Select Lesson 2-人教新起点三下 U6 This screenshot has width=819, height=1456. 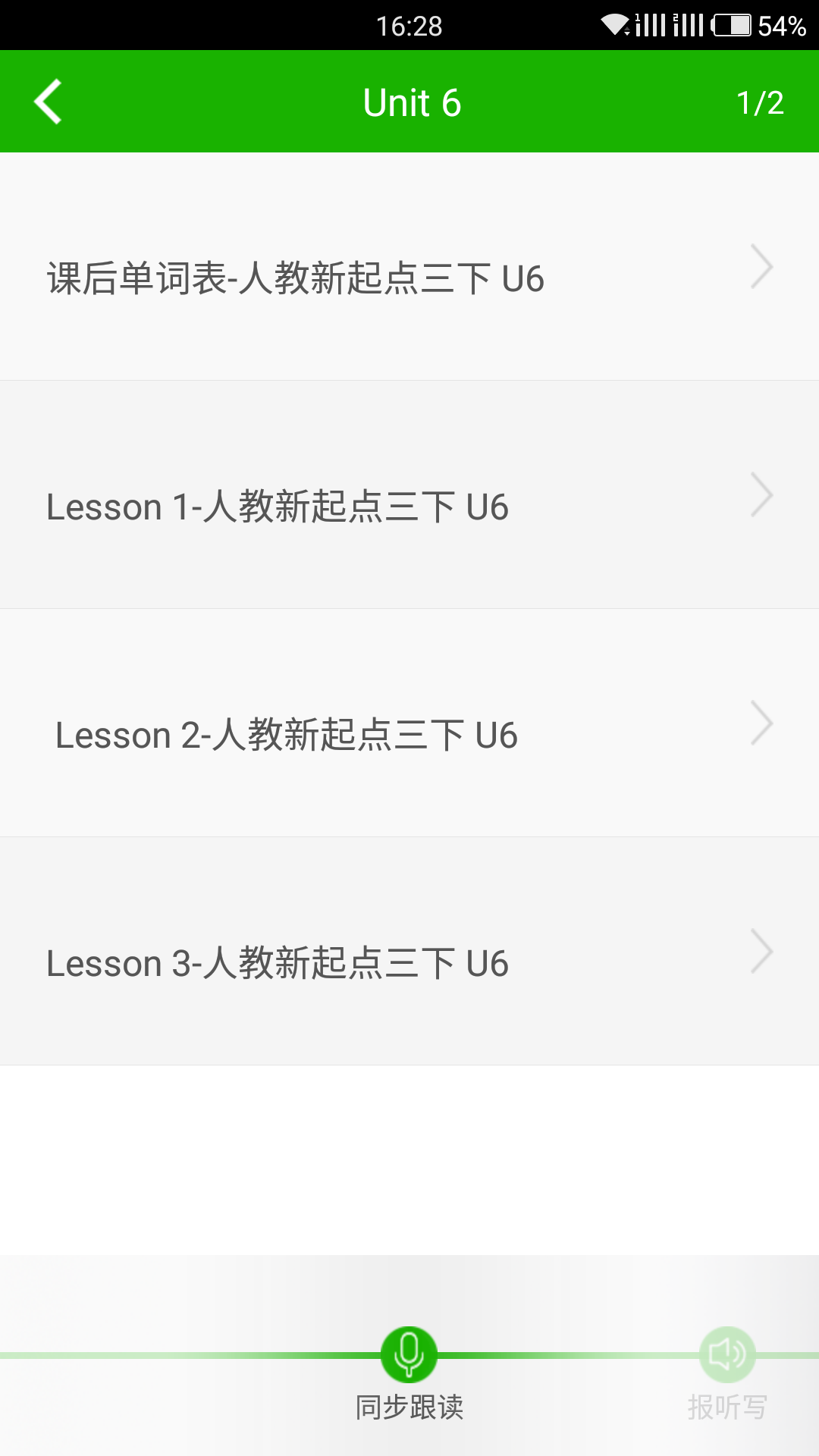(409, 723)
